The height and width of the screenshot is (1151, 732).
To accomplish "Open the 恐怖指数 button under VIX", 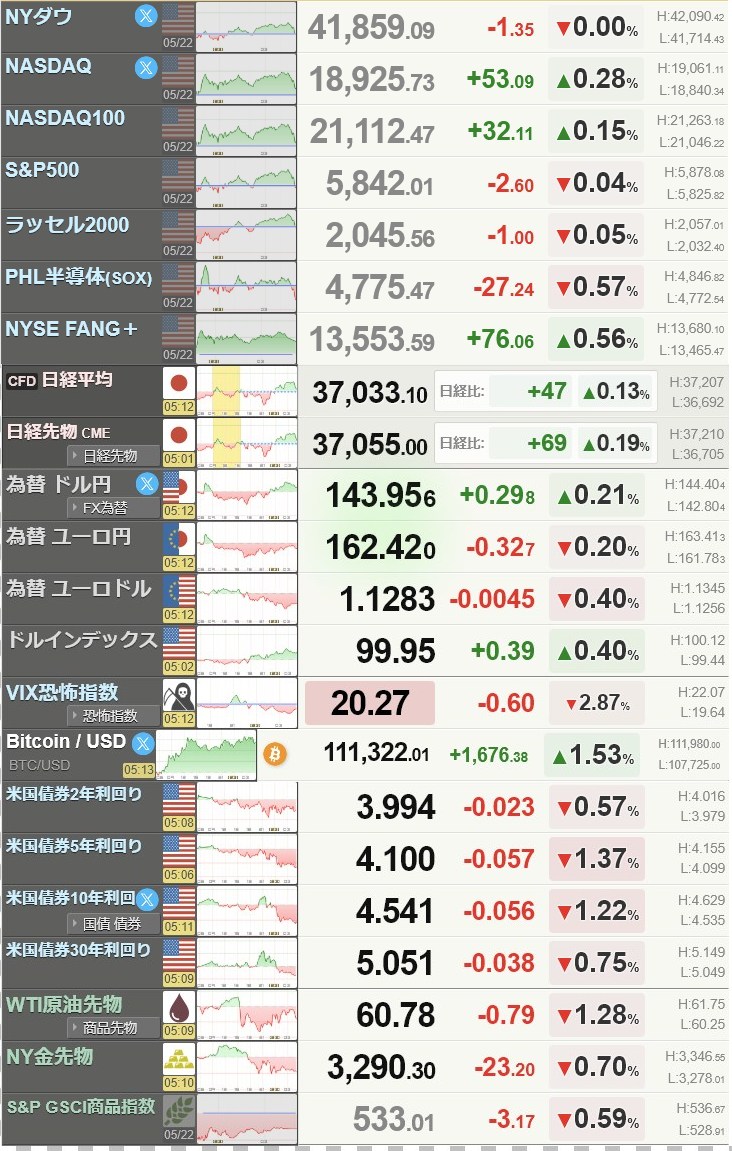I will pyautogui.click(x=114, y=716).
